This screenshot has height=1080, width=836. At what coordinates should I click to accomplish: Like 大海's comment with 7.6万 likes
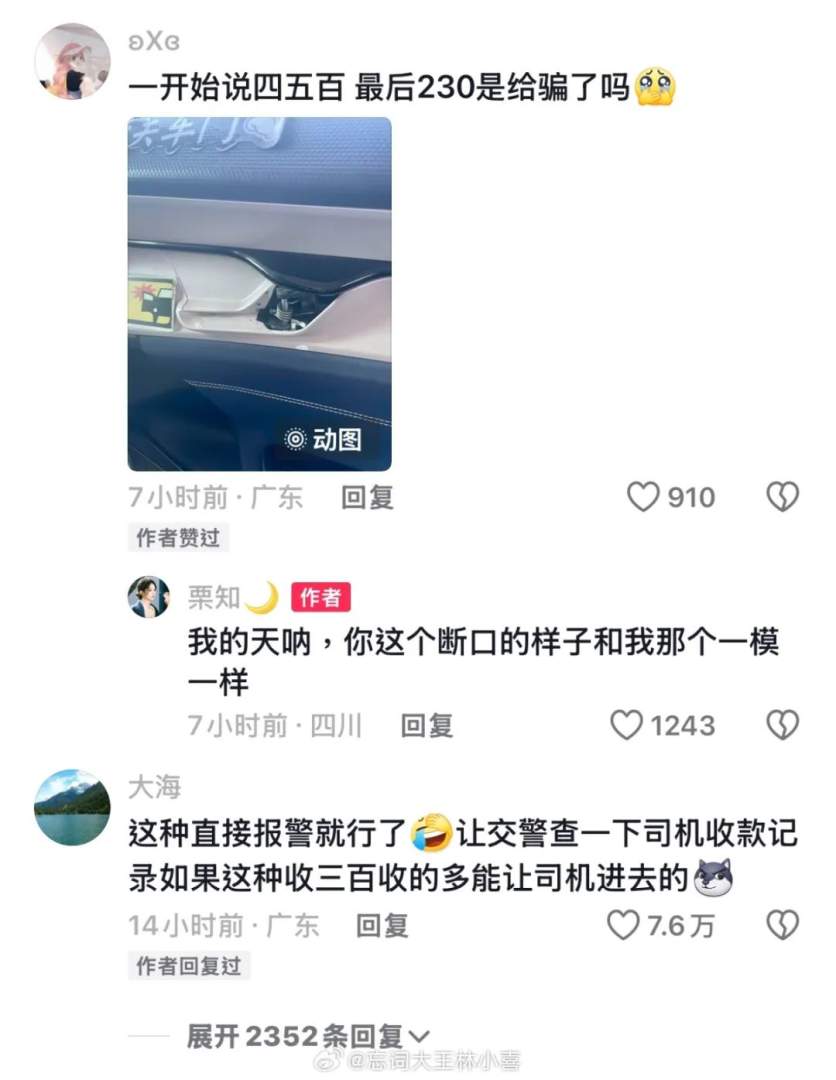[623, 925]
